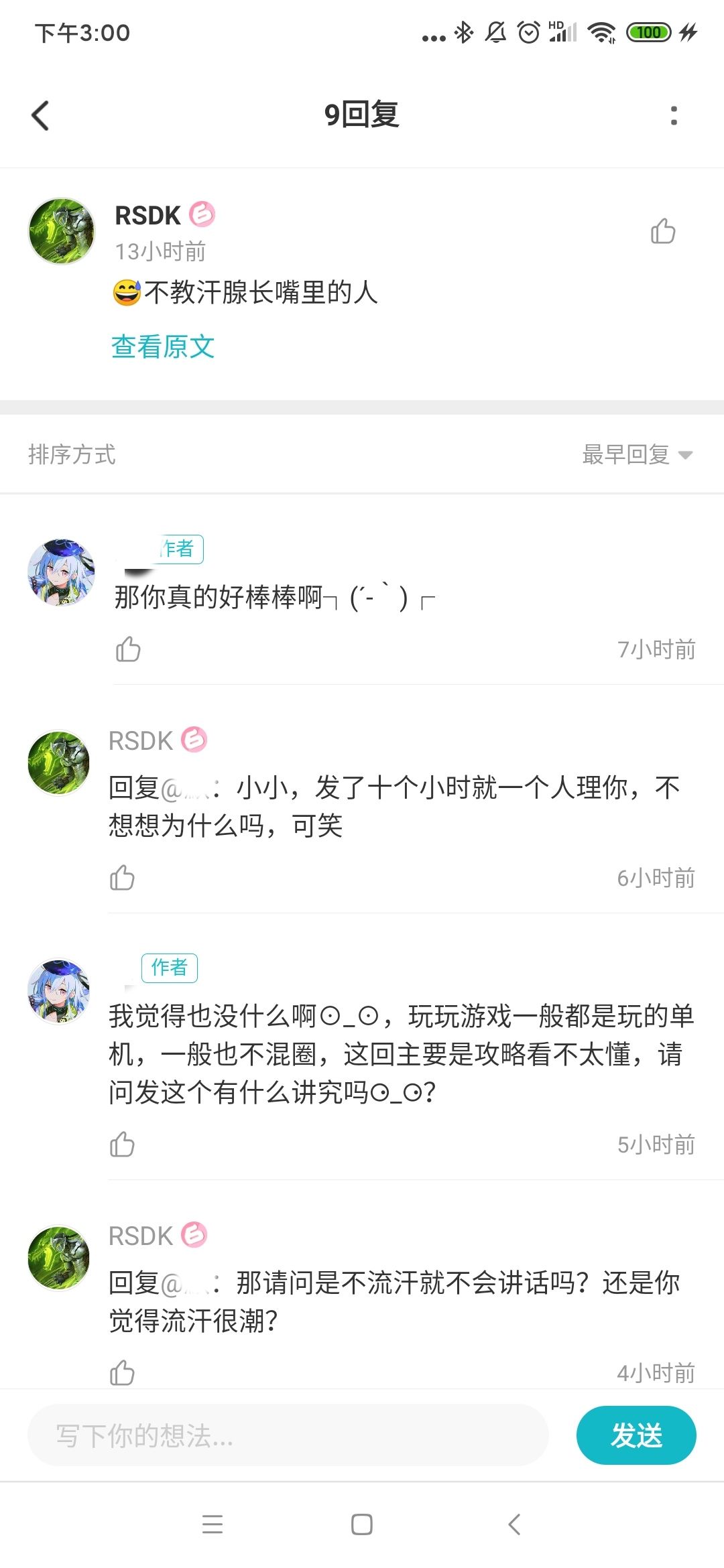Like RSDK's top comment with thumbs-up

[664, 231]
